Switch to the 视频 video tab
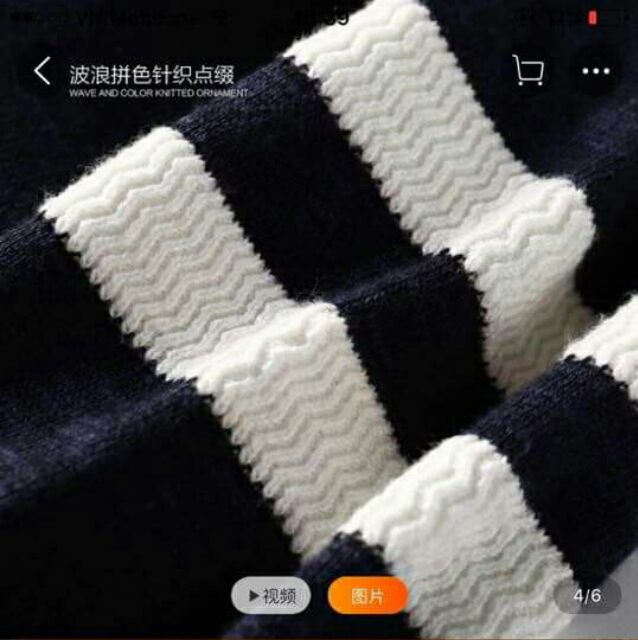 tap(272, 596)
